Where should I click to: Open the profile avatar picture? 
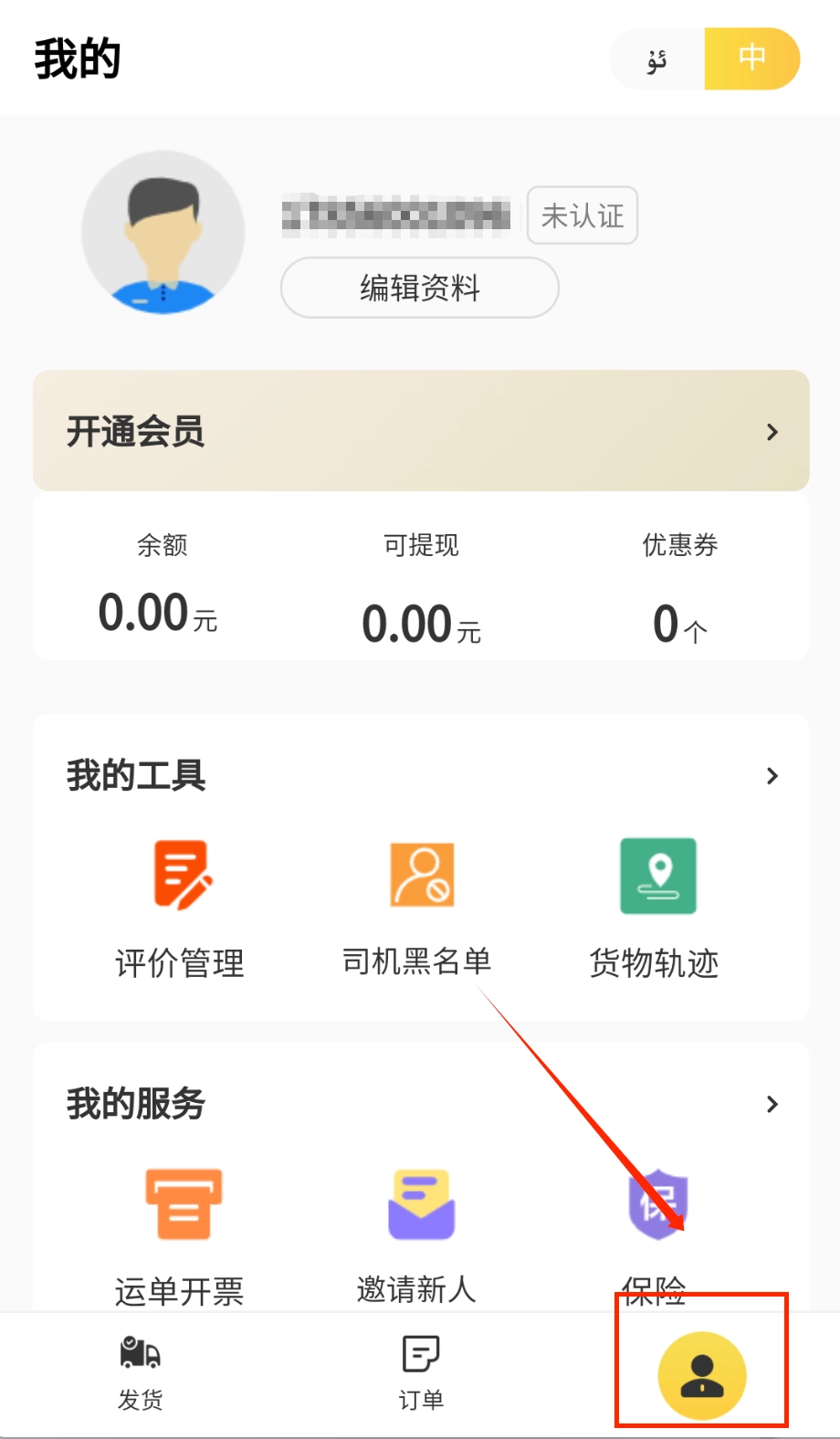point(163,233)
